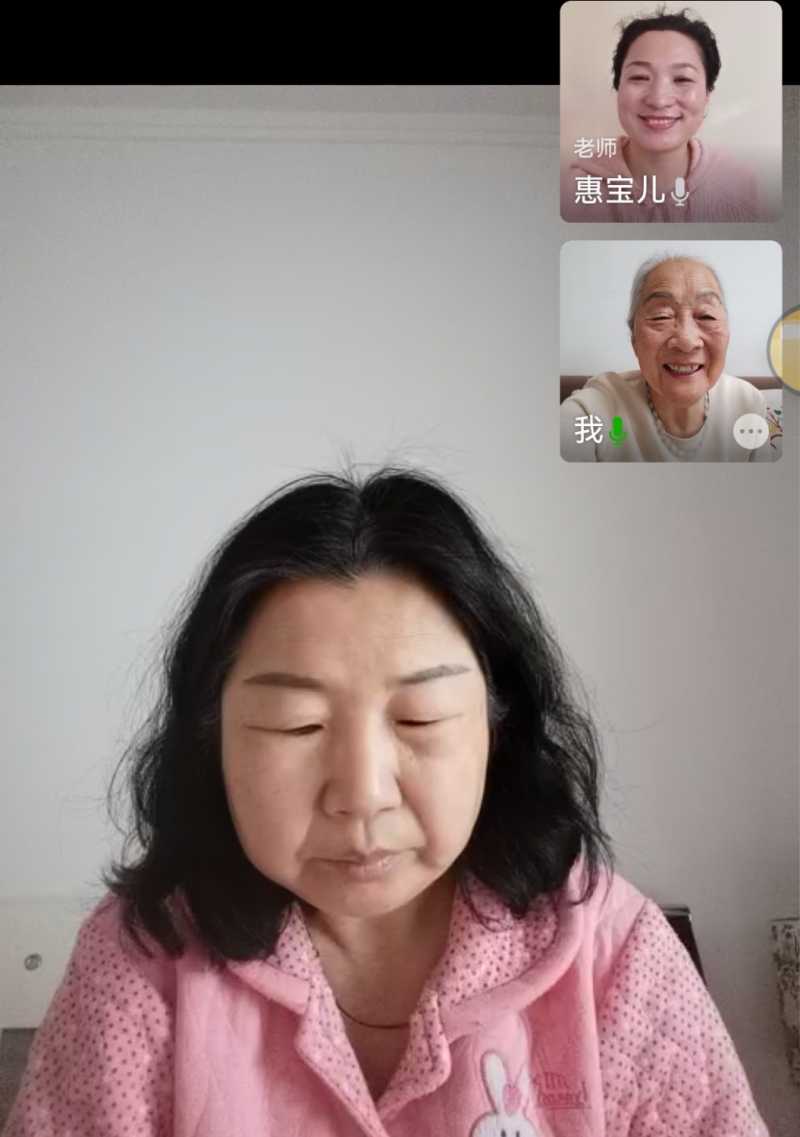
Task: Select the 惠宝儿 name label
Action: coord(622,191)
